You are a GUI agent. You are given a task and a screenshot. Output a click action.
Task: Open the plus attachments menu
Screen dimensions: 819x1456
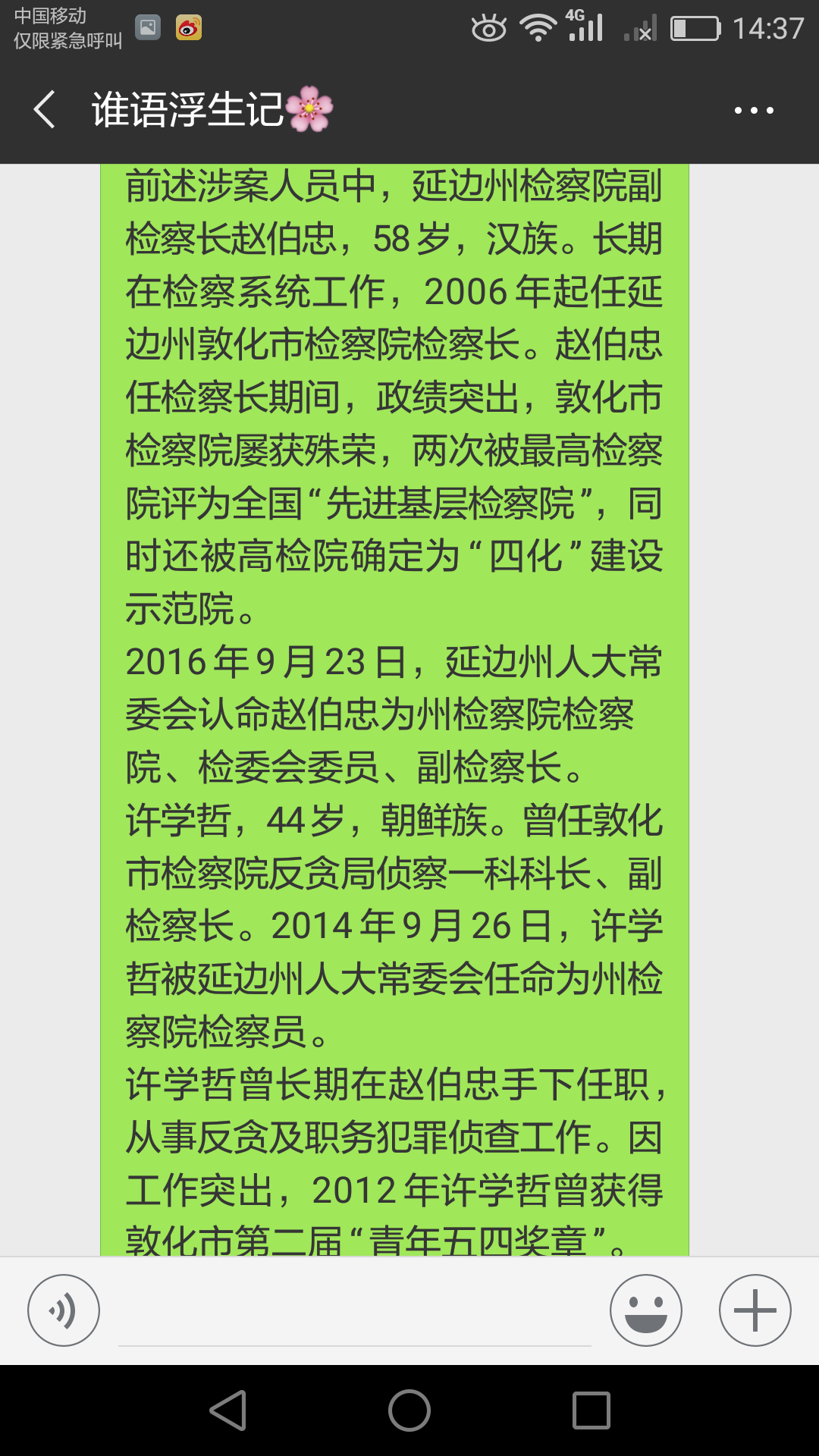[755, 1310]
